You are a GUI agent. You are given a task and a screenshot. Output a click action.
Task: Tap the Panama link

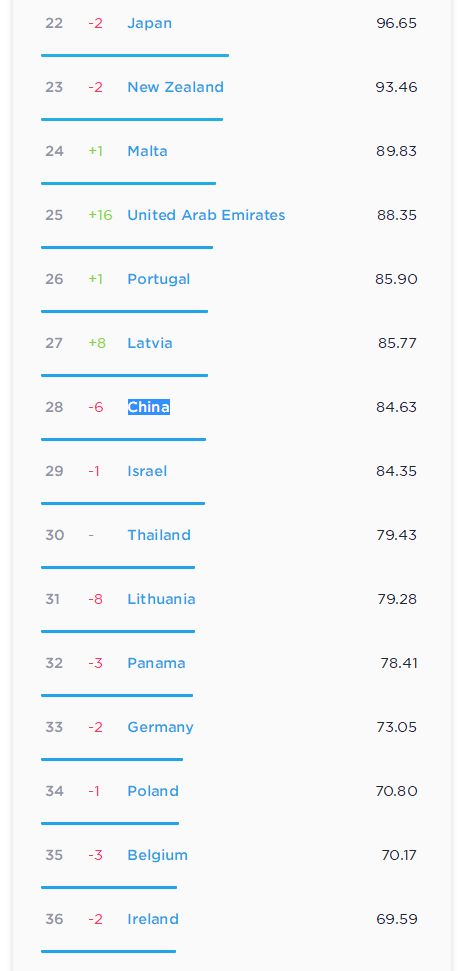pos(156,663)
